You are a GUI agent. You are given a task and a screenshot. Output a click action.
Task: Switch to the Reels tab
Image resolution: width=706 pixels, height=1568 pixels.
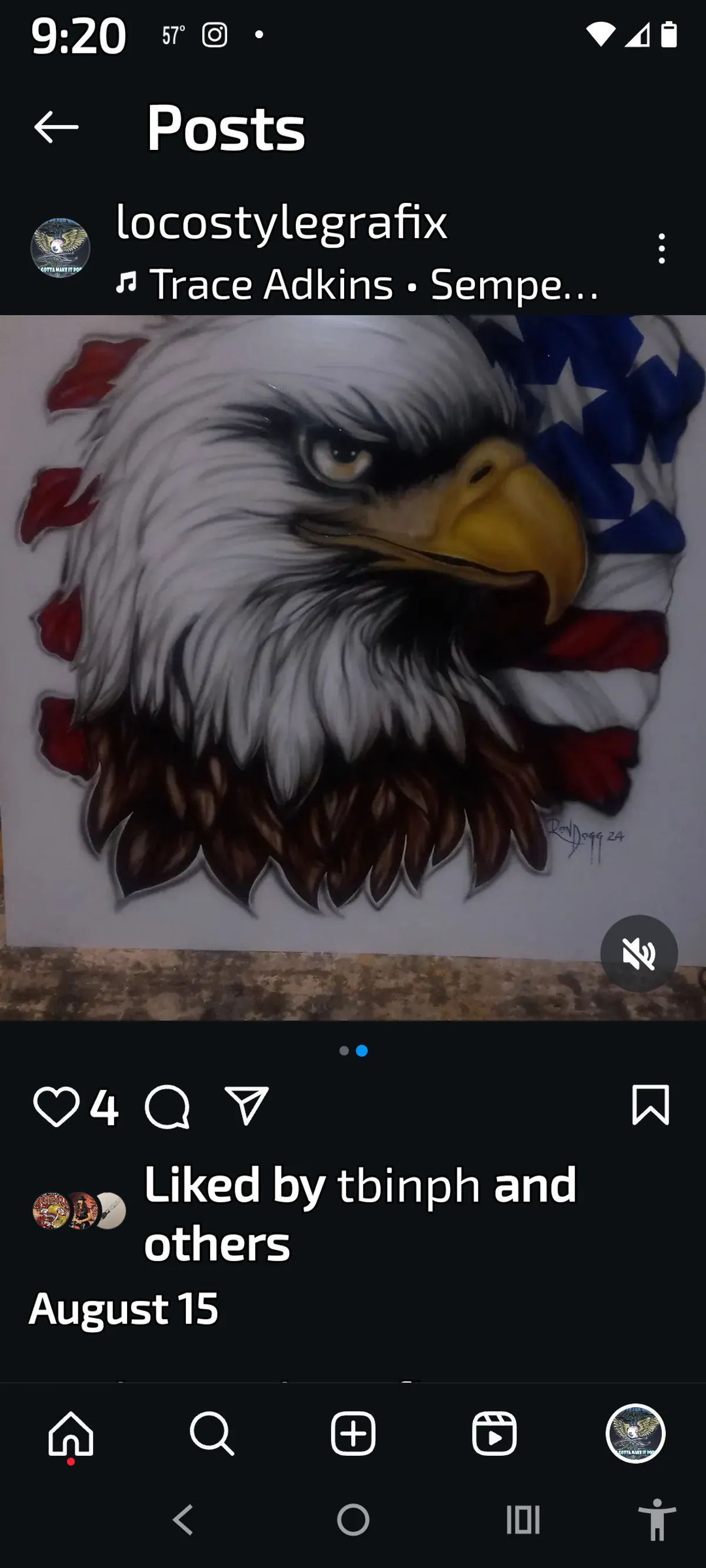point(494,1434)
